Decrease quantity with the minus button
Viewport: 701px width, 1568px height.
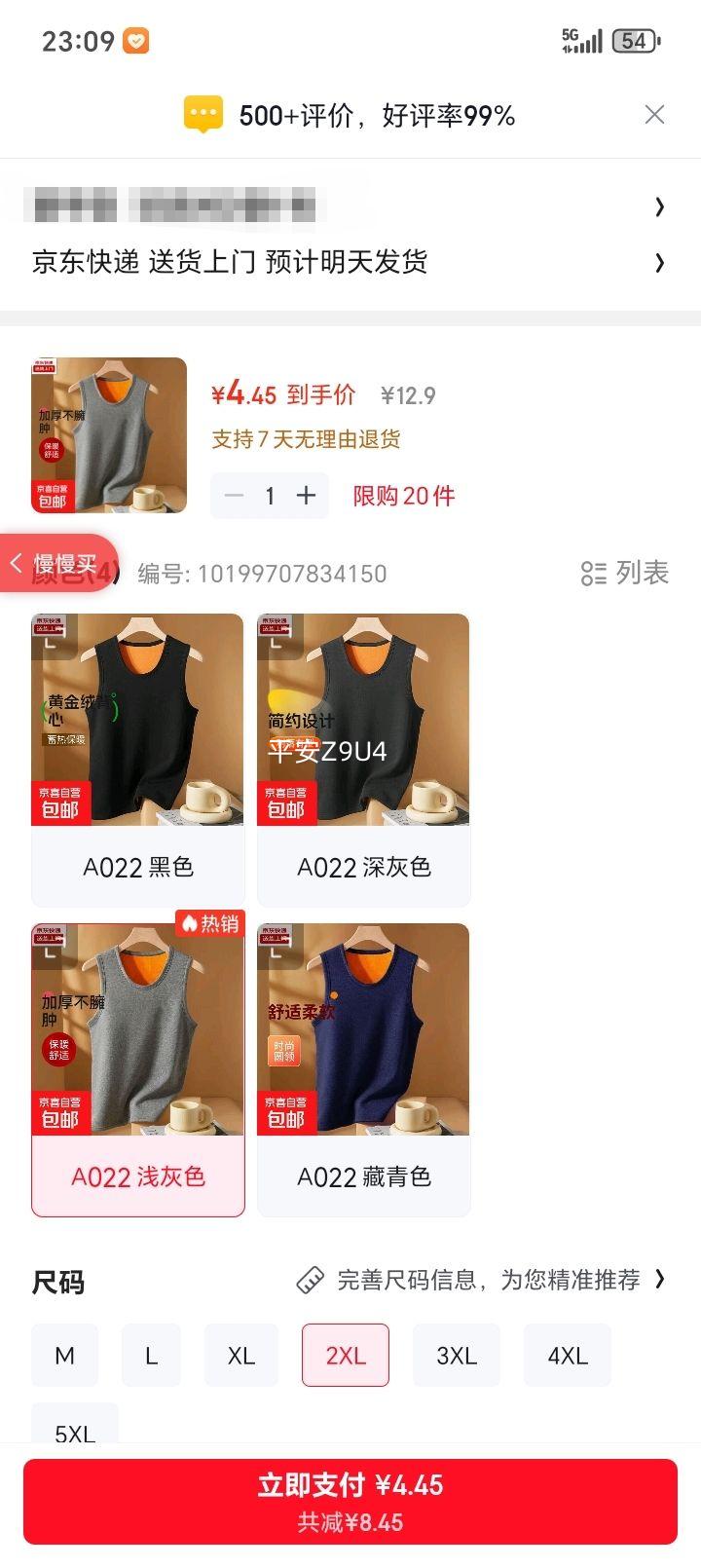pos(233,496)
